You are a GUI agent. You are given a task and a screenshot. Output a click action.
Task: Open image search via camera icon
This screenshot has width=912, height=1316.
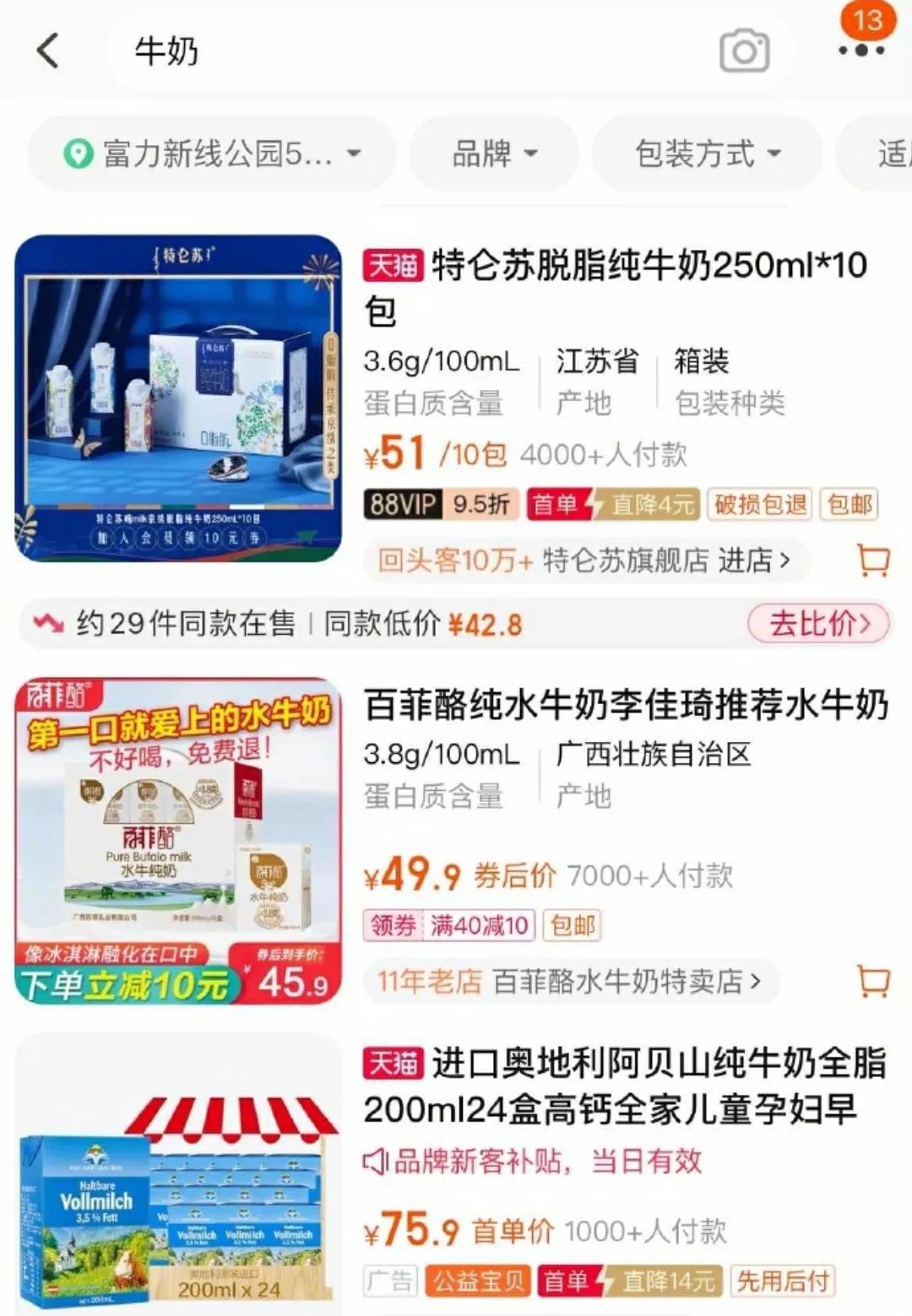click(741, 52)
